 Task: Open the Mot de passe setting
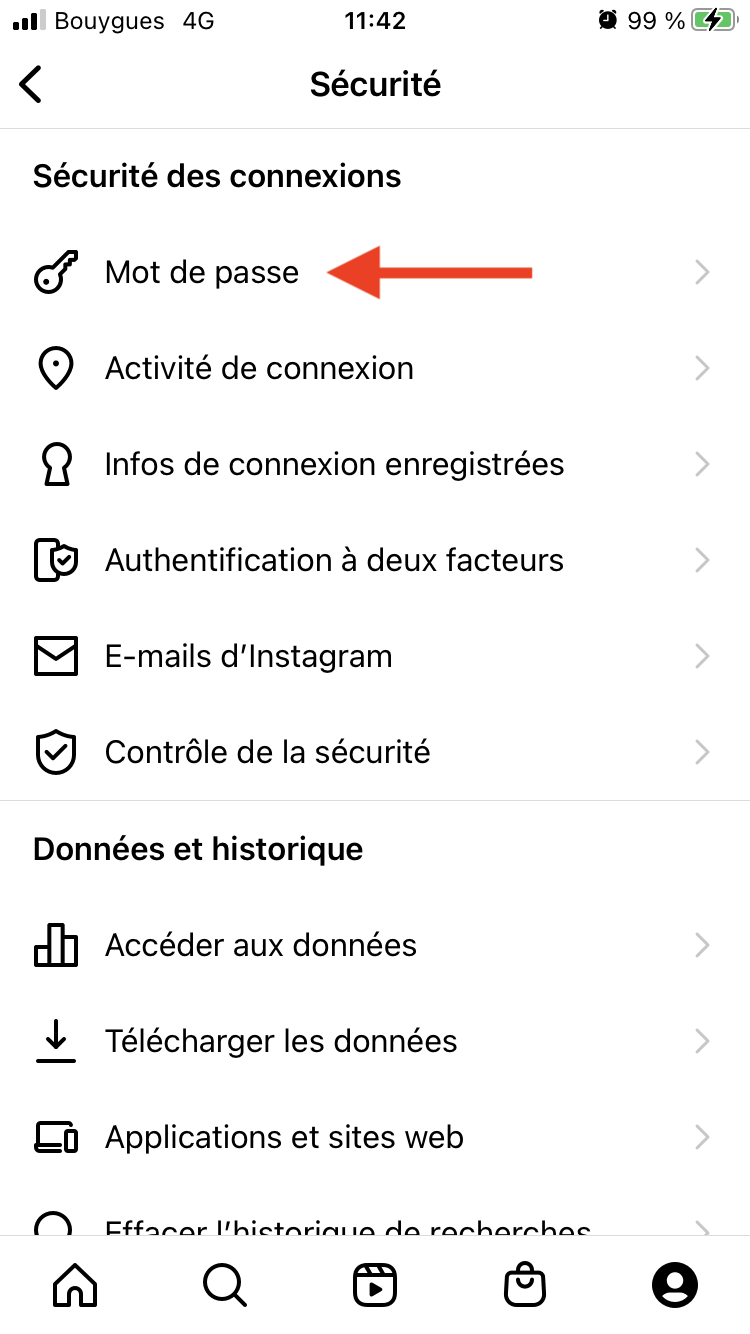coord(375,273)
